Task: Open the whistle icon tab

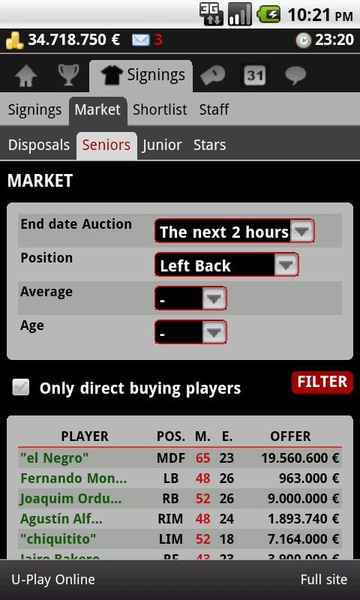Action: (x=213, y=75)
